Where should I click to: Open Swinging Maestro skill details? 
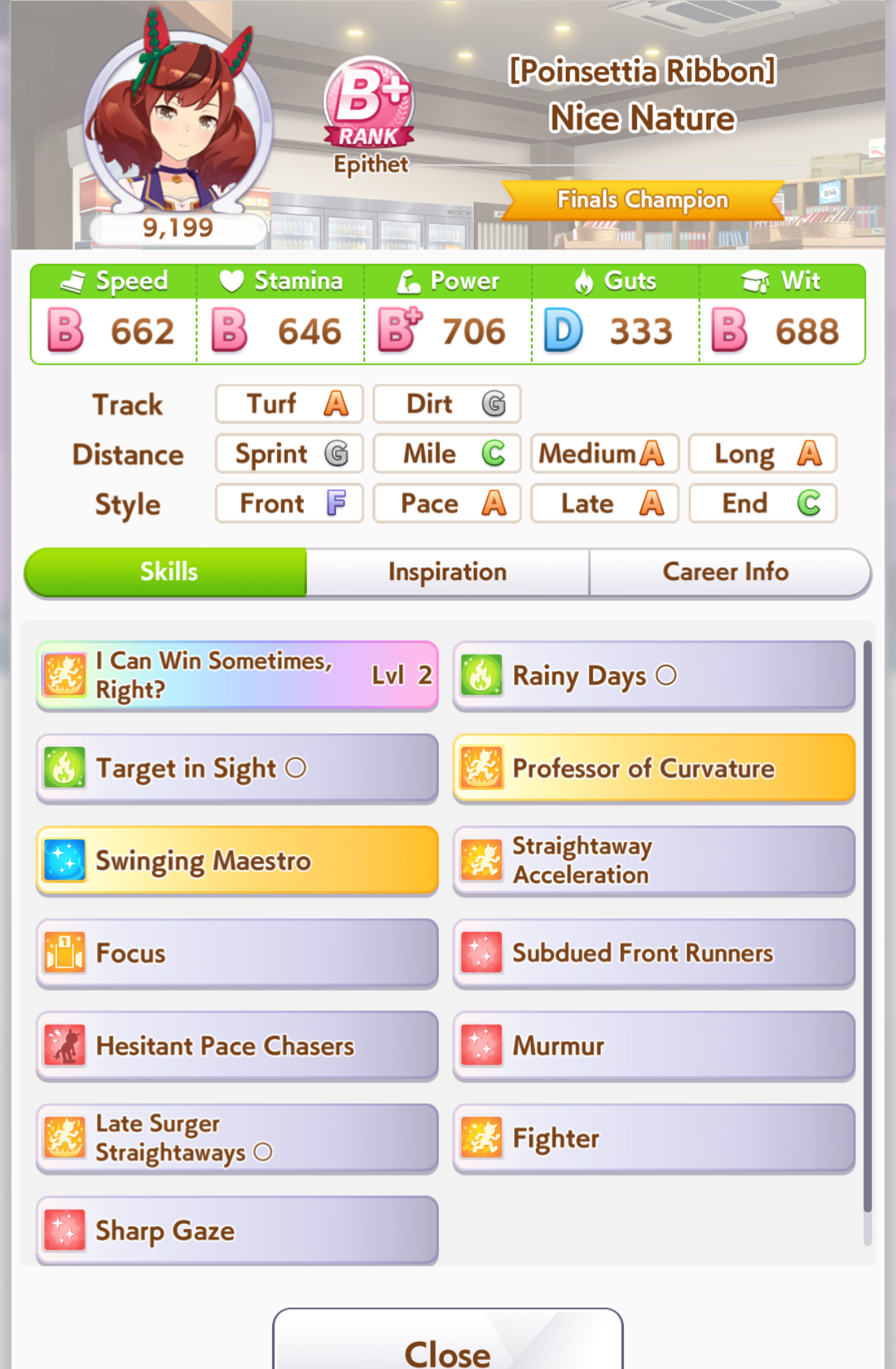click(x=237, y=860)
